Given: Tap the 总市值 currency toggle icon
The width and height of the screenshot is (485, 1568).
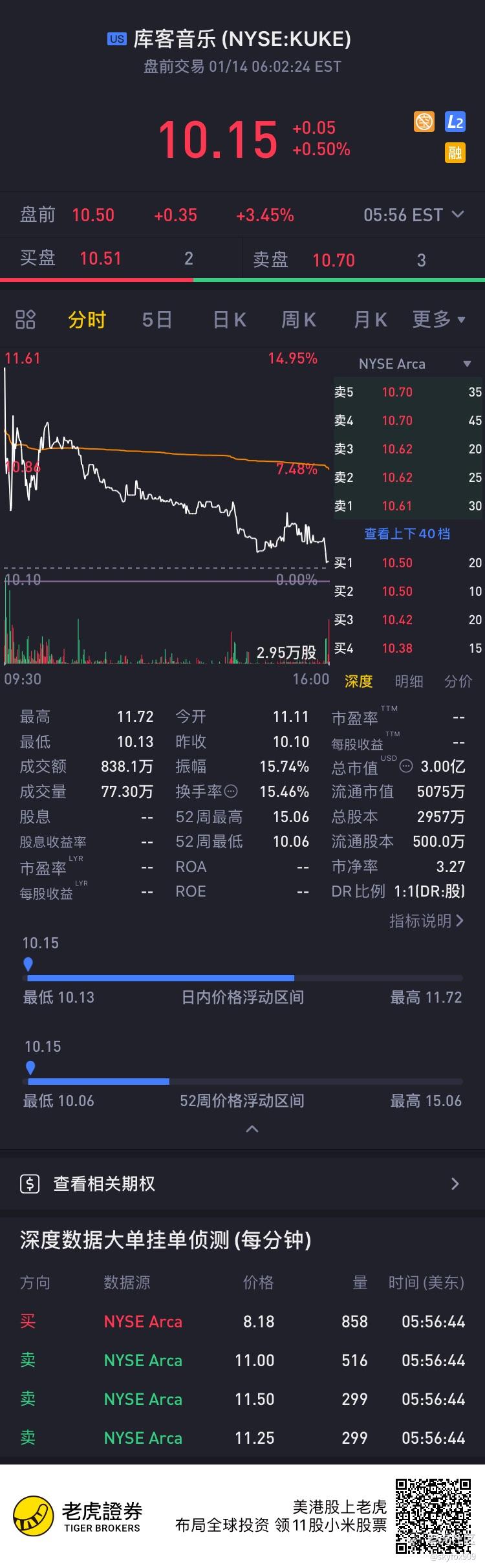Looking at the screenshot, I should [x=406, y=767].
